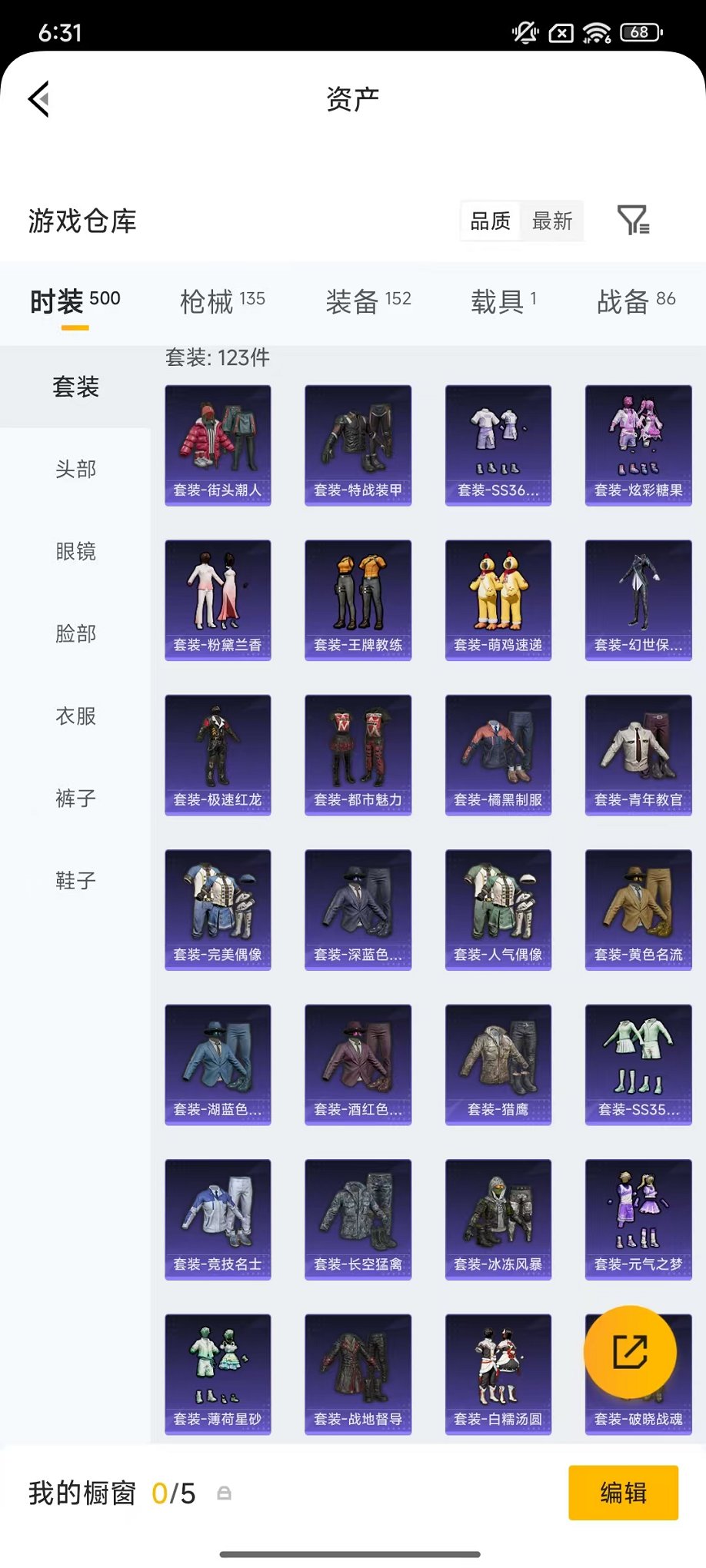Image resolution: width=706 pixels, height=1568 pixels.
Task: Tap the orange floating share button
Action: pos(630,1352)
